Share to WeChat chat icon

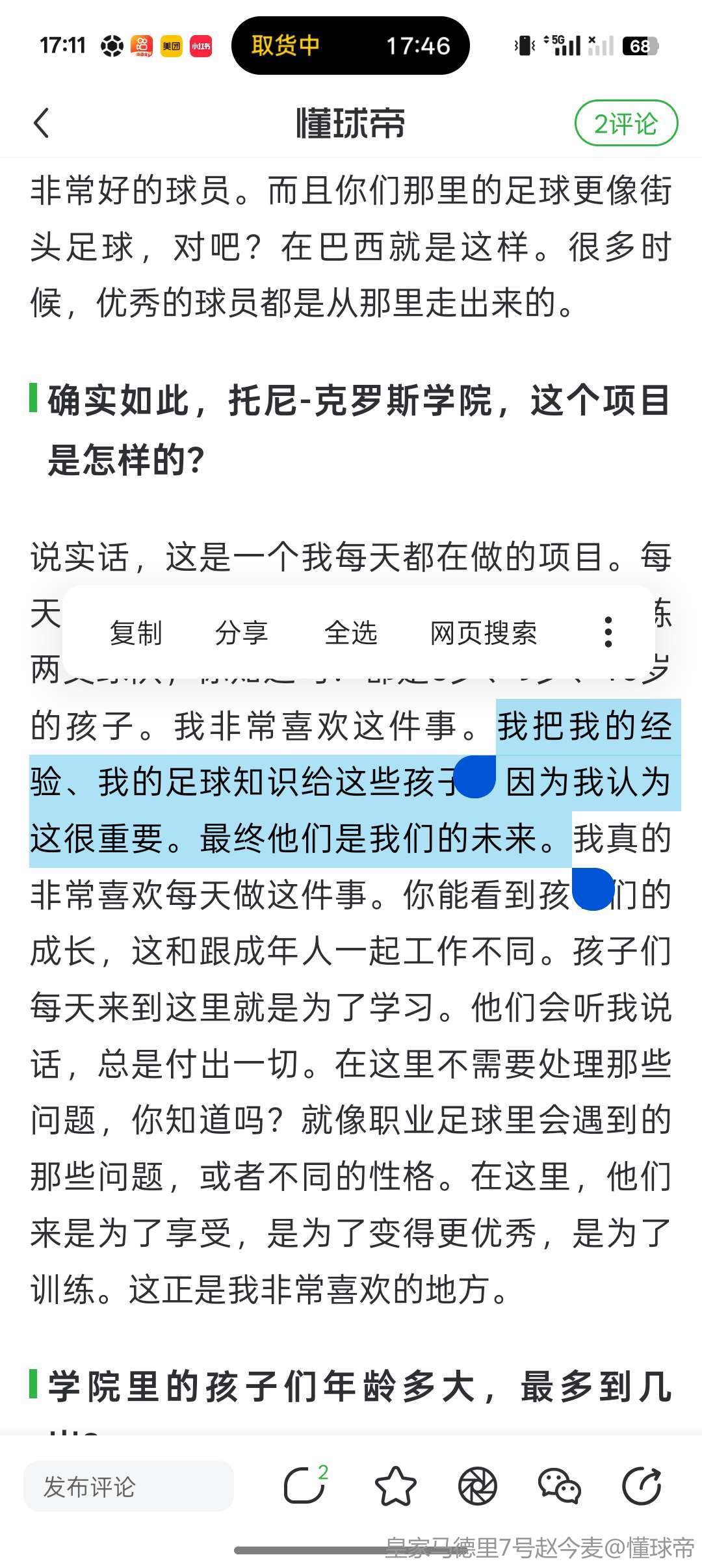tap(559, 1486)
